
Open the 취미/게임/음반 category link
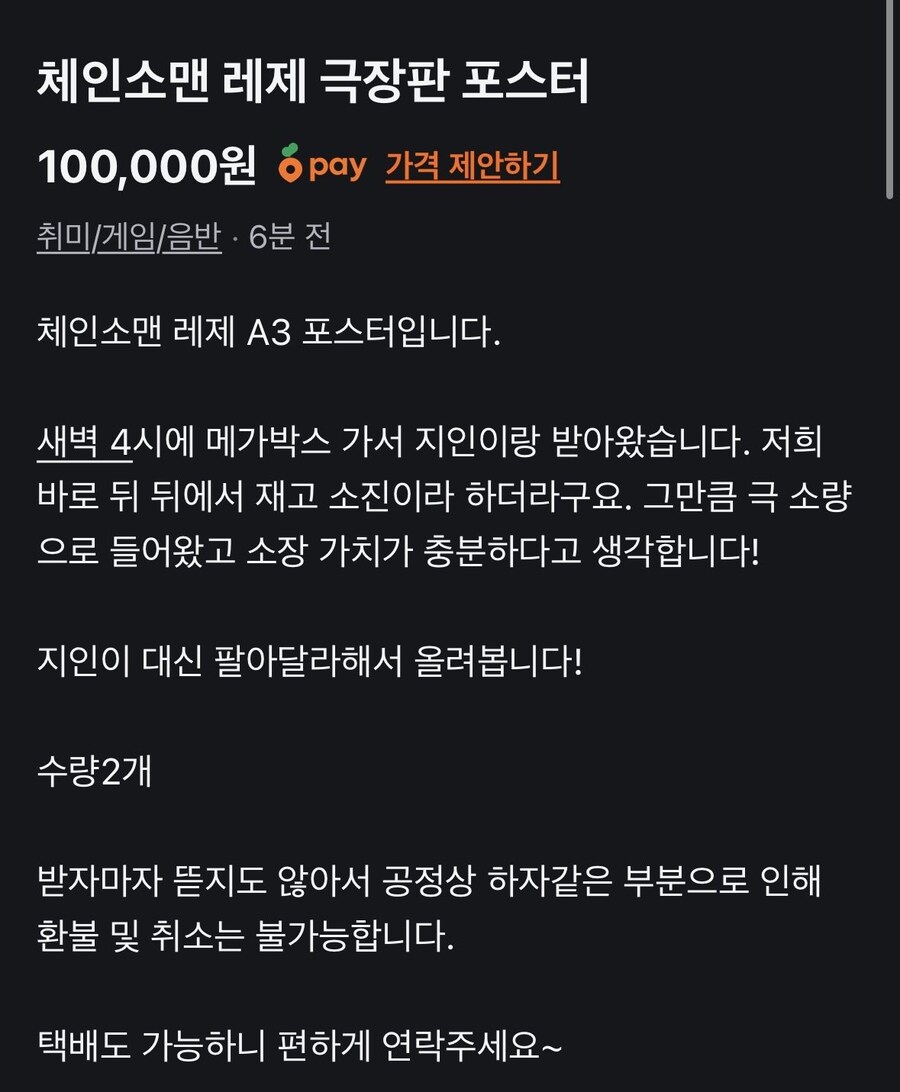pyautogui.click(x=129, y=239)
